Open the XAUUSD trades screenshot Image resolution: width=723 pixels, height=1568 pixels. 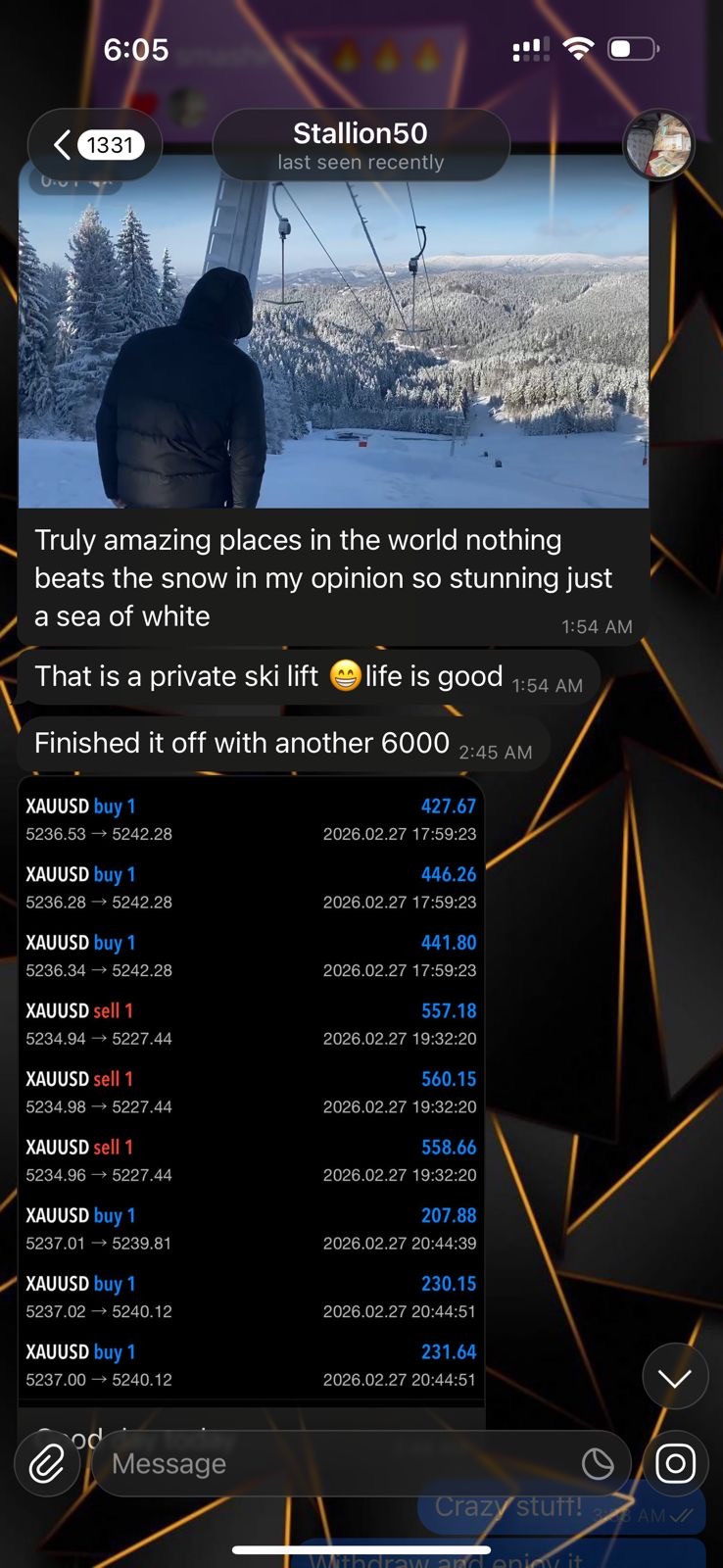pos(251,1088)
